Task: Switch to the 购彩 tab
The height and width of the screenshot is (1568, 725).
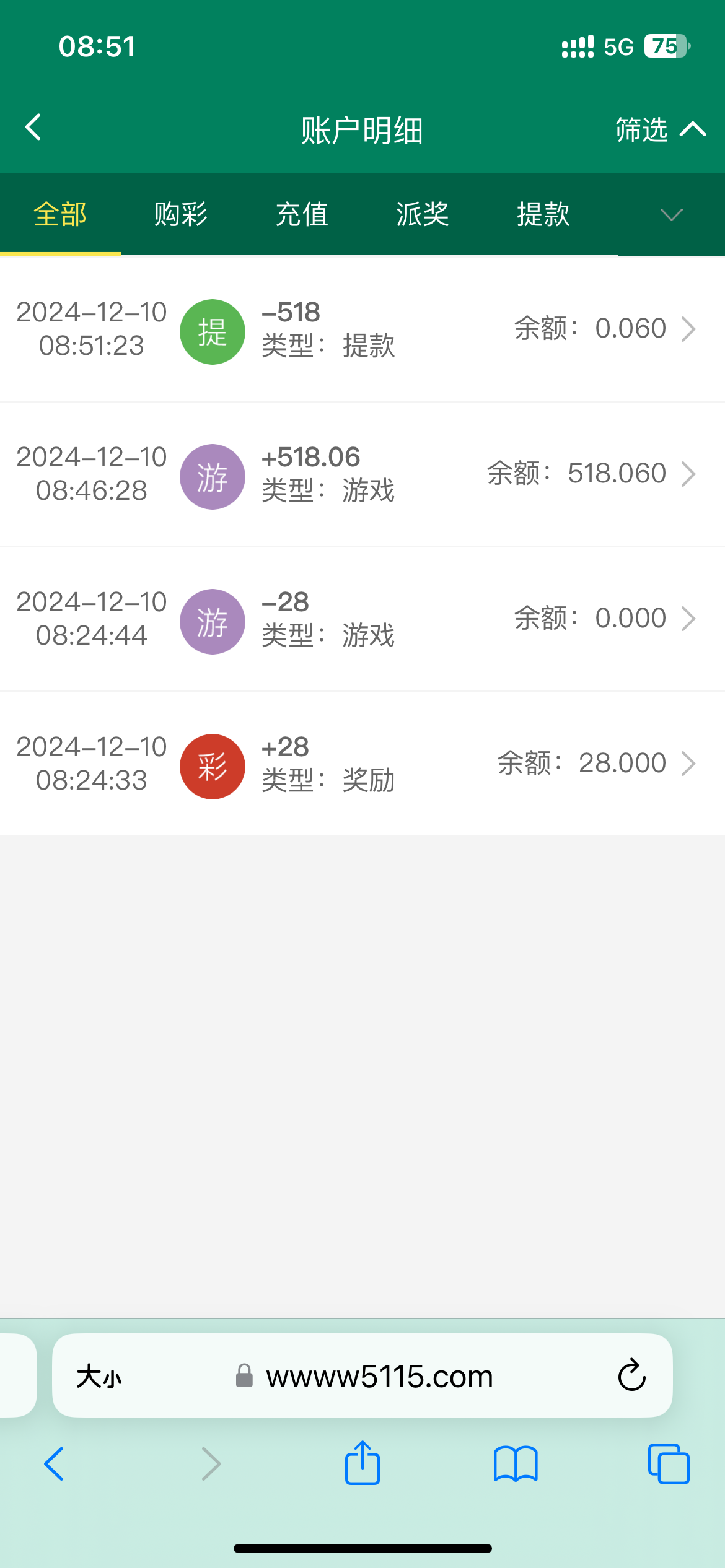Action: click(181, 215)
